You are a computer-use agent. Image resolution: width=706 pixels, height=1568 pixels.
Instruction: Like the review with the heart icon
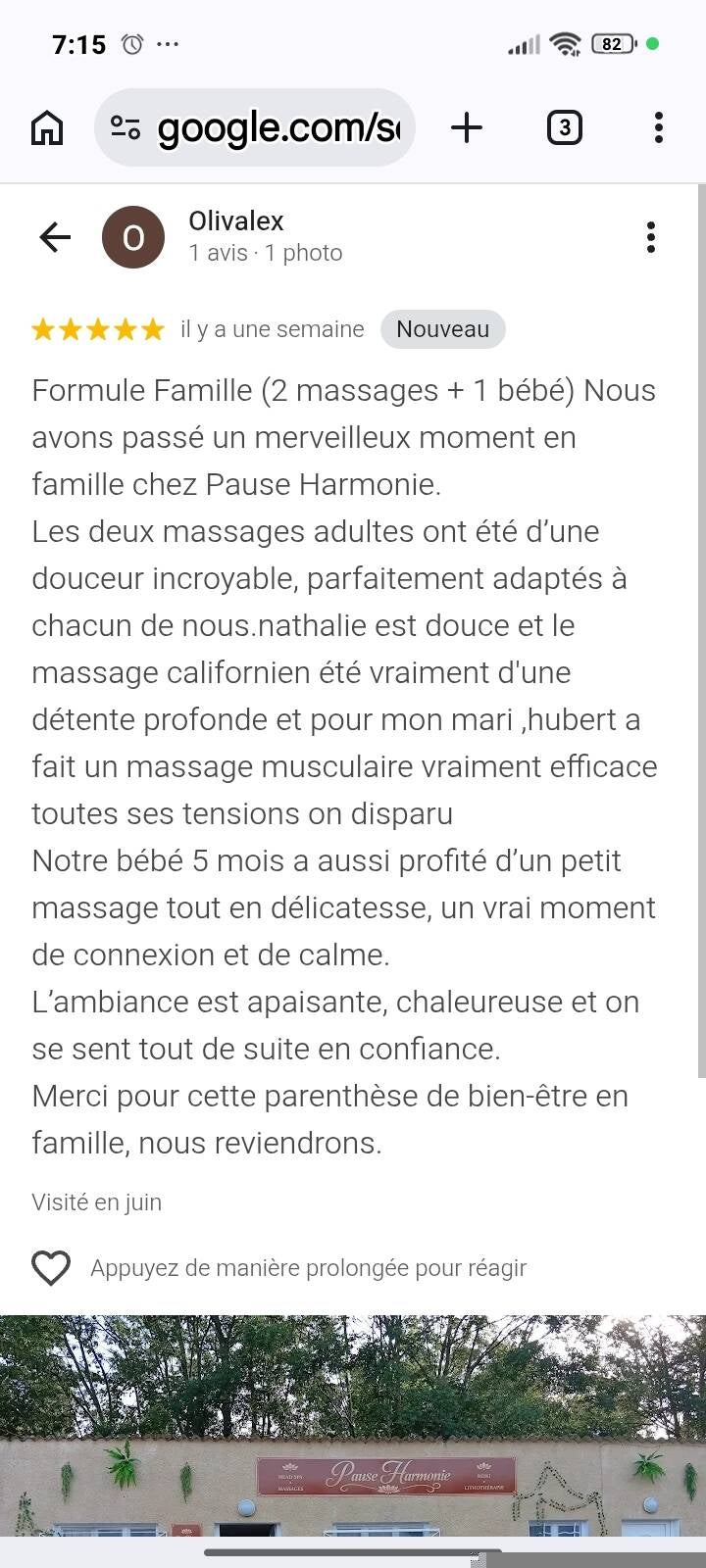pyautogui.click(x=51, y=1268)
